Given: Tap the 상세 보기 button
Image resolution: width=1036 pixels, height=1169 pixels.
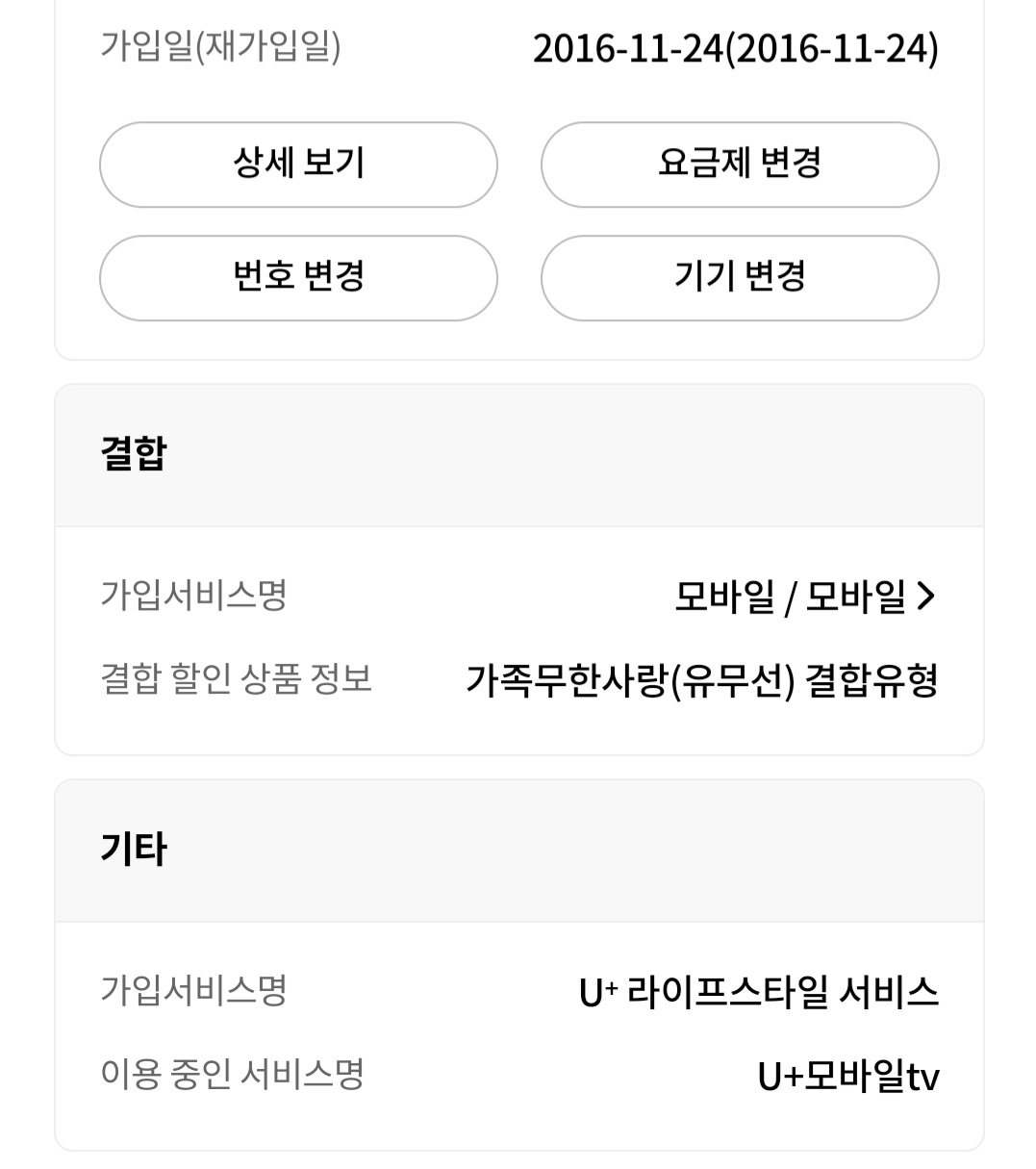Looking at the screenshot, I should (x=298, y=165).
